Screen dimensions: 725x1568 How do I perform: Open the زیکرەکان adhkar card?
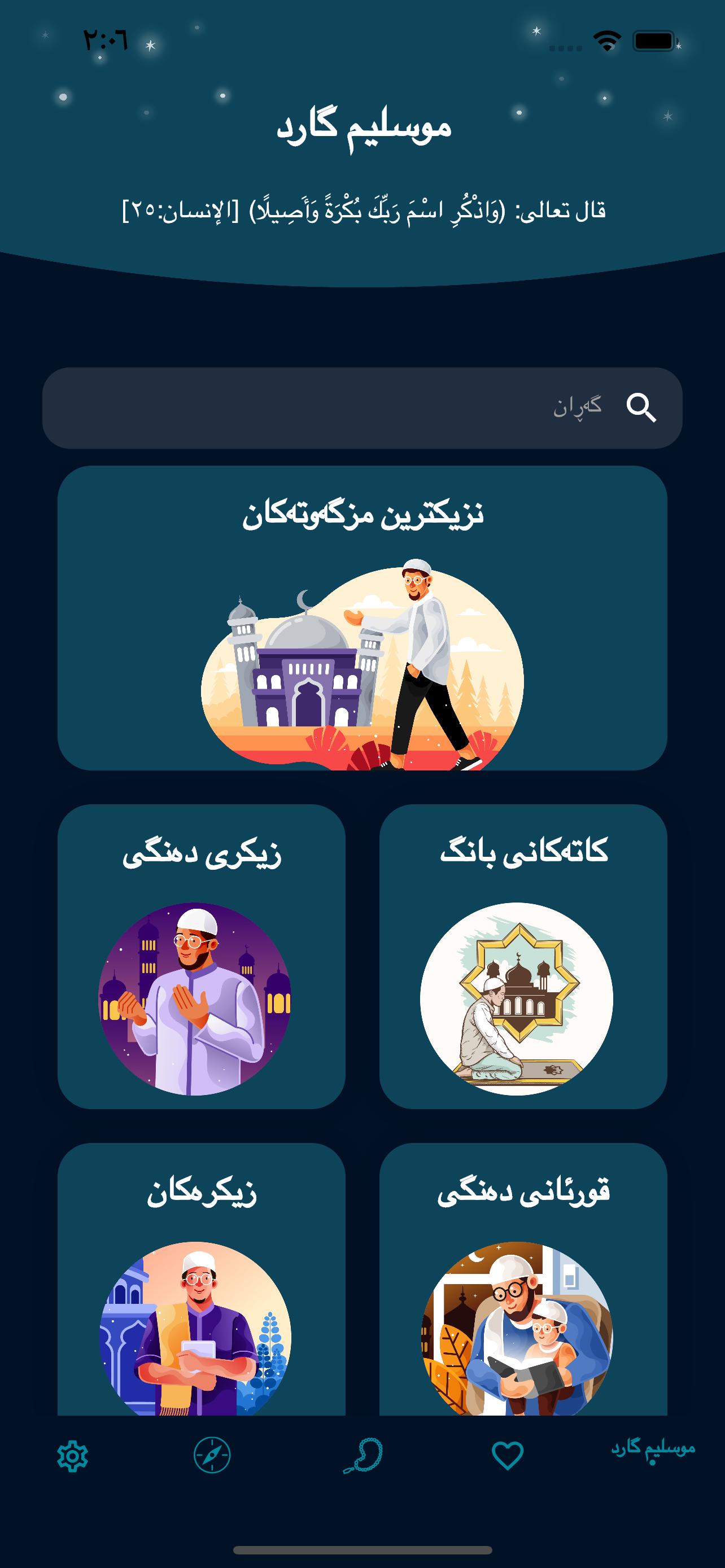[202, 1284]
